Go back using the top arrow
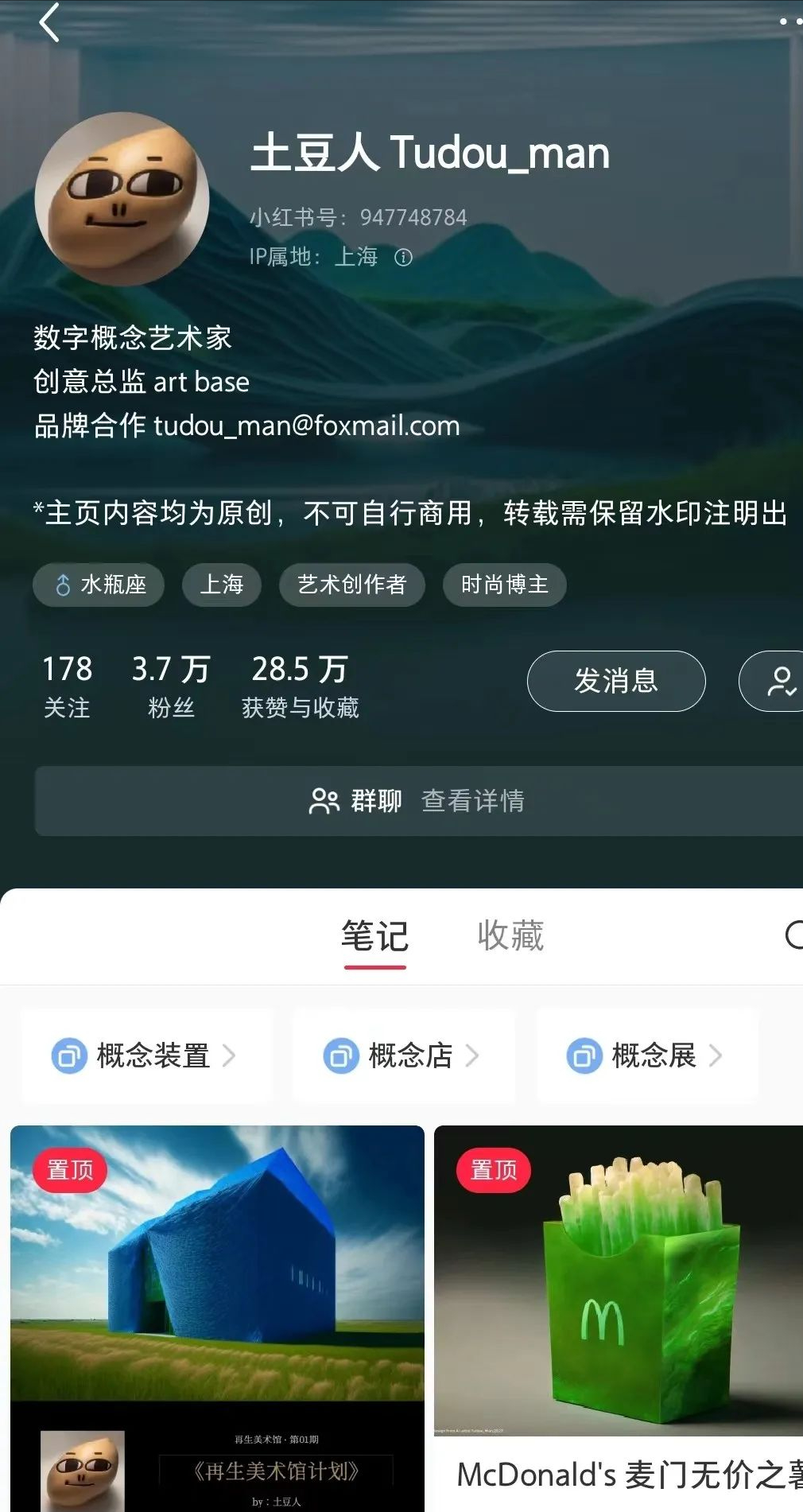 click(49, 22)
